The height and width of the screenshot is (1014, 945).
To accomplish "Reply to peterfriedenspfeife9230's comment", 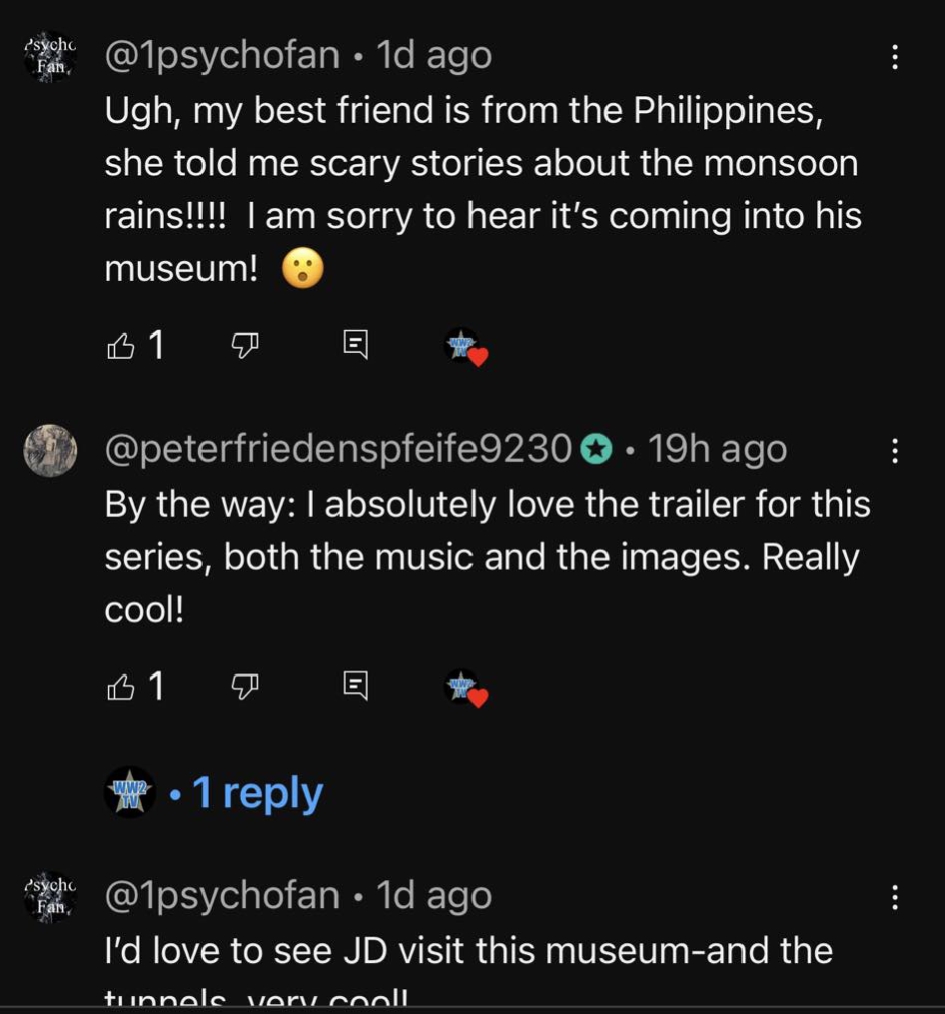I will tap(355, 686).
